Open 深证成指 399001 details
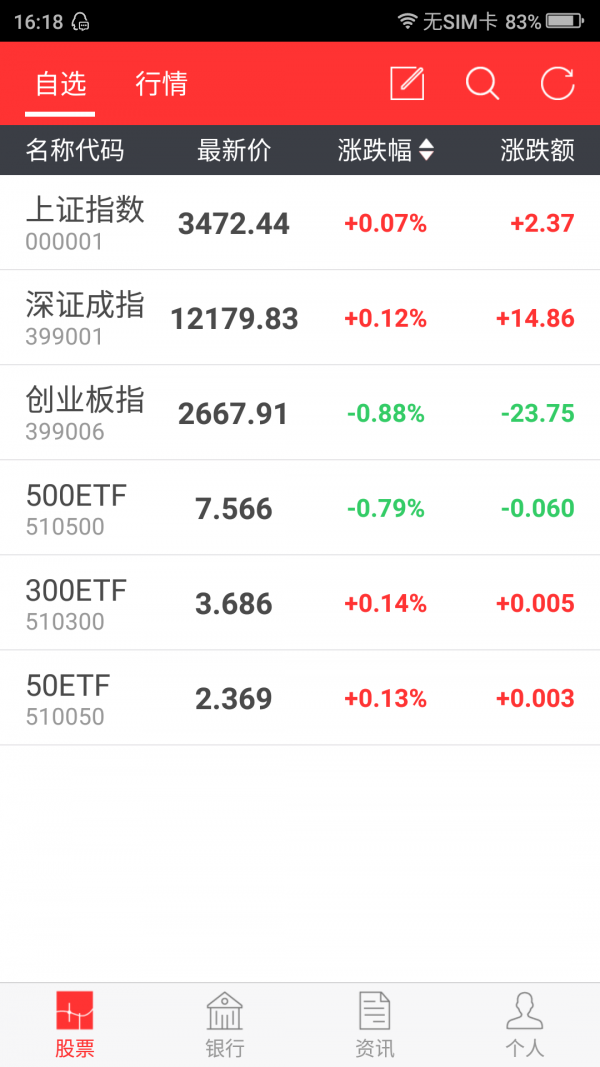This screenshot has height=1067, width=600. pos(300,318)
